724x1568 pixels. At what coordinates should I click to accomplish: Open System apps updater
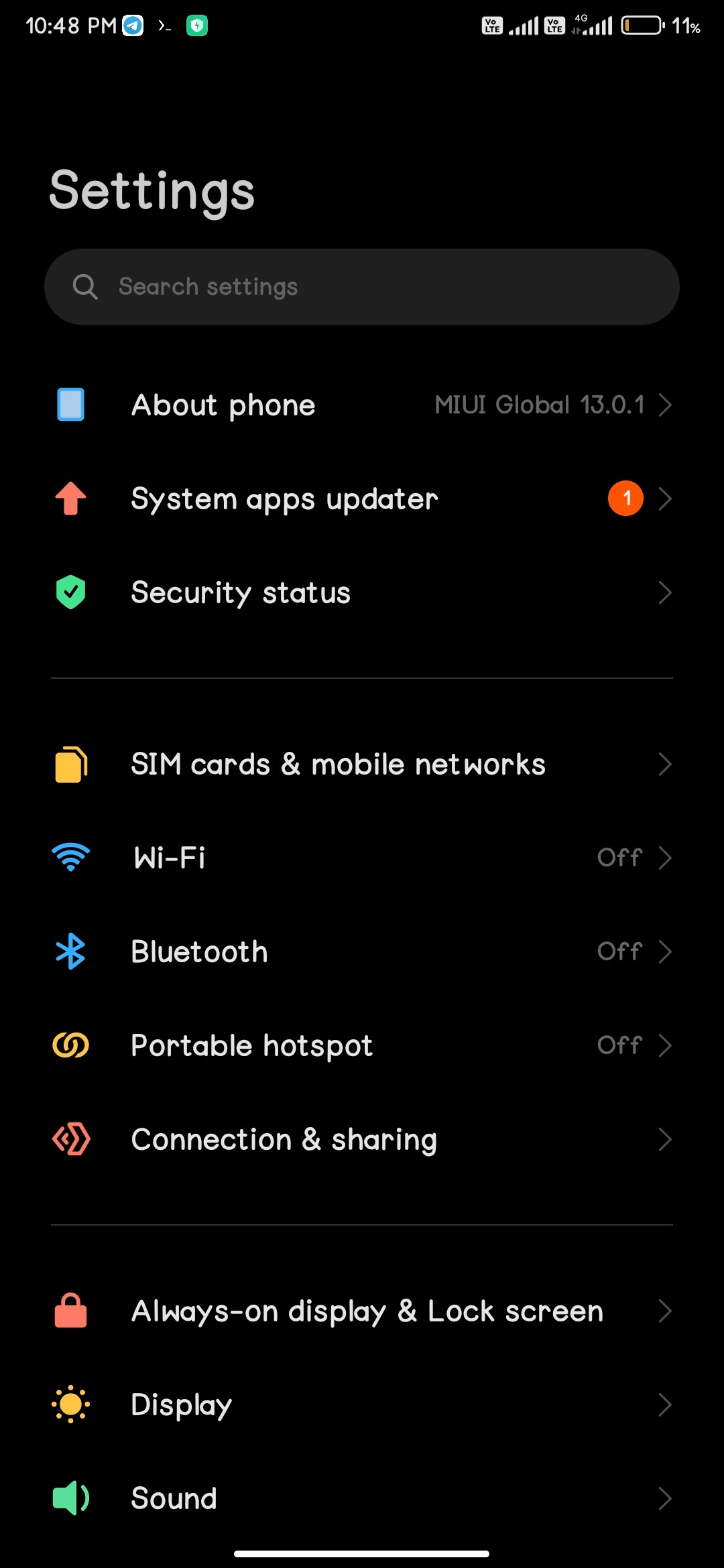click(x=362, y=499)
